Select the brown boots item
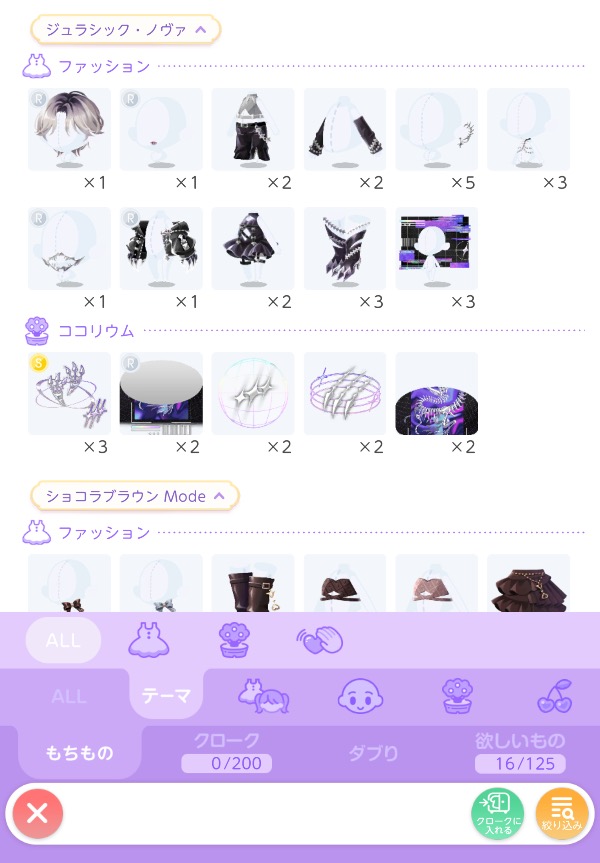 point(253,583)
